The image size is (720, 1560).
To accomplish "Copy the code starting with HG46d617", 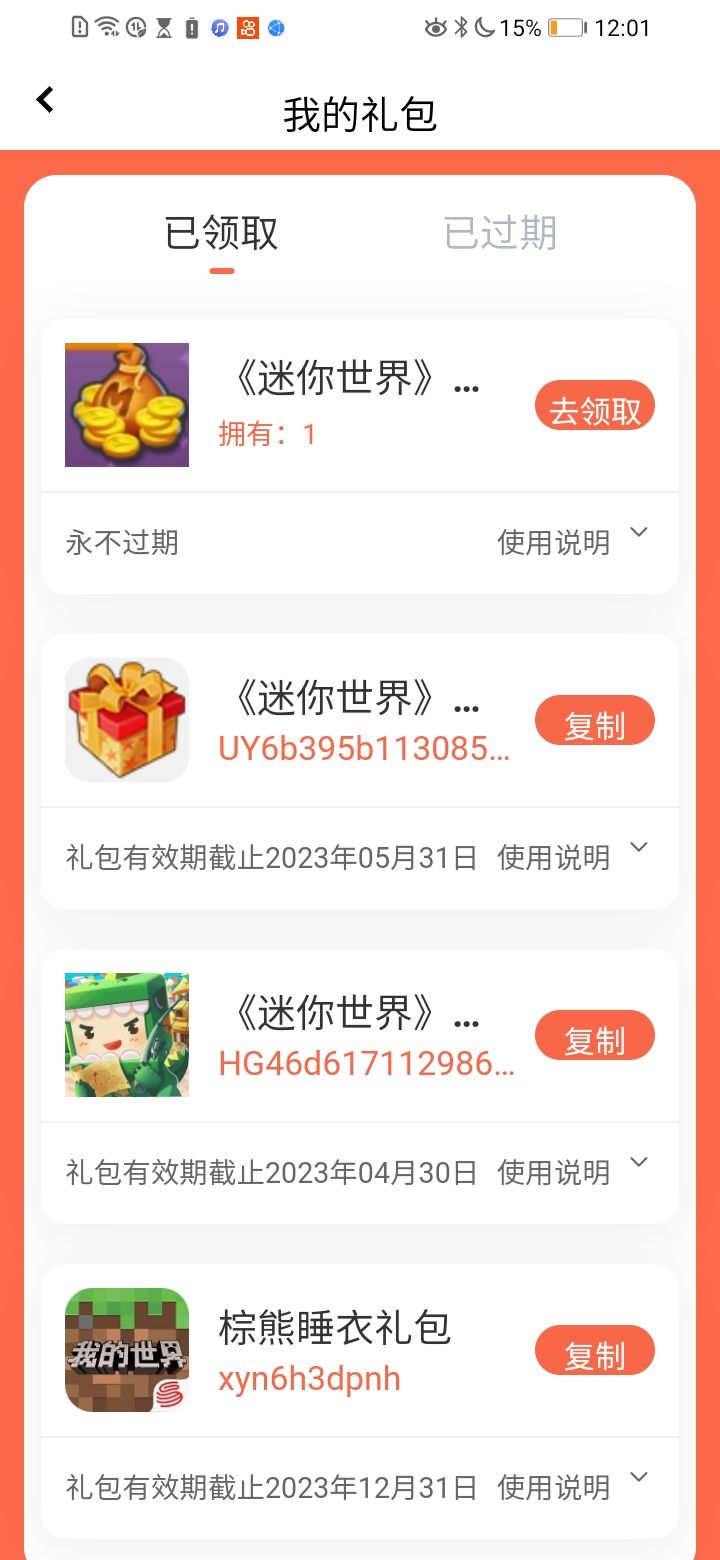I will tap(595, 1037).
